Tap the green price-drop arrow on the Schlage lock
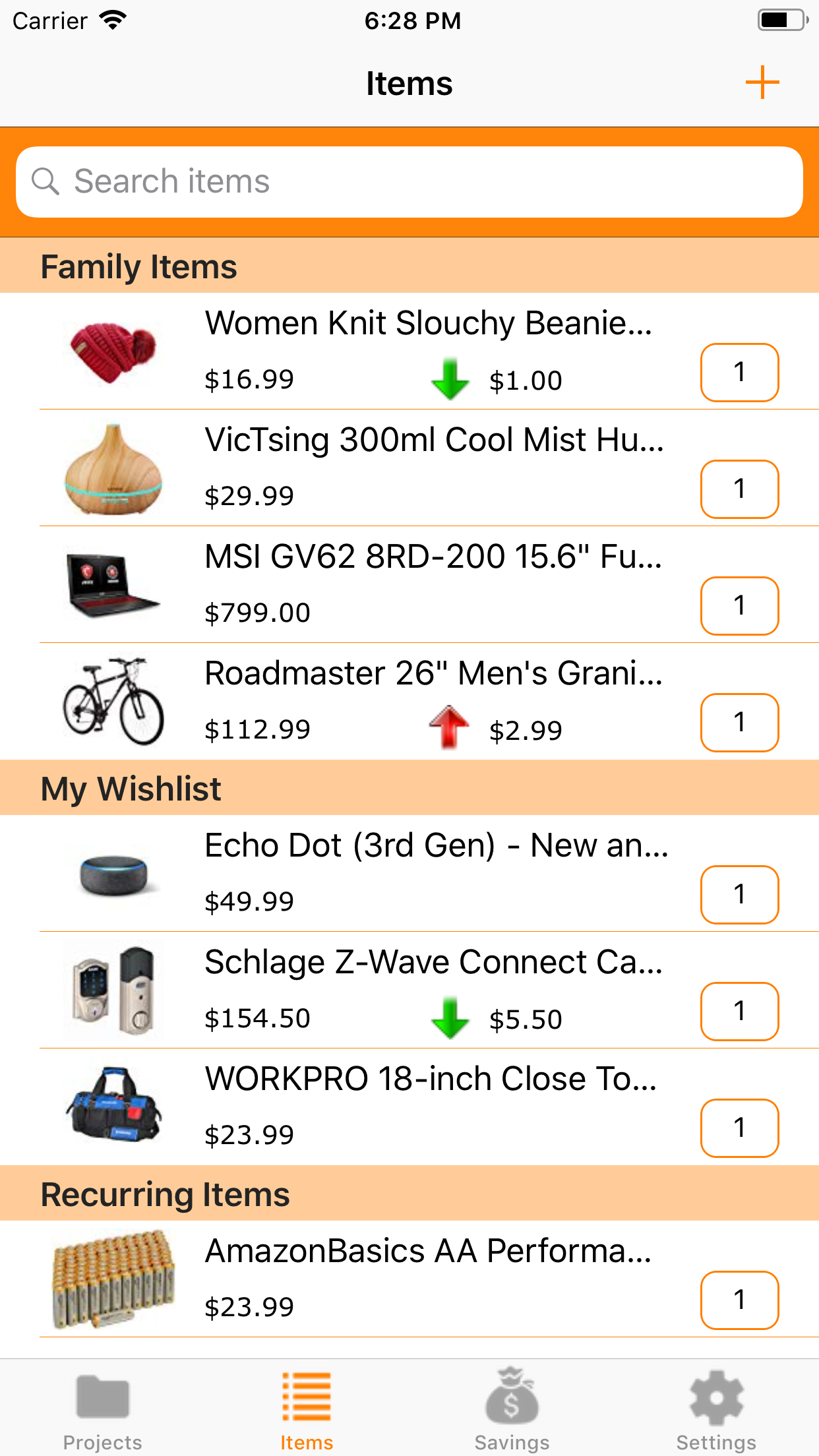 449,1018
